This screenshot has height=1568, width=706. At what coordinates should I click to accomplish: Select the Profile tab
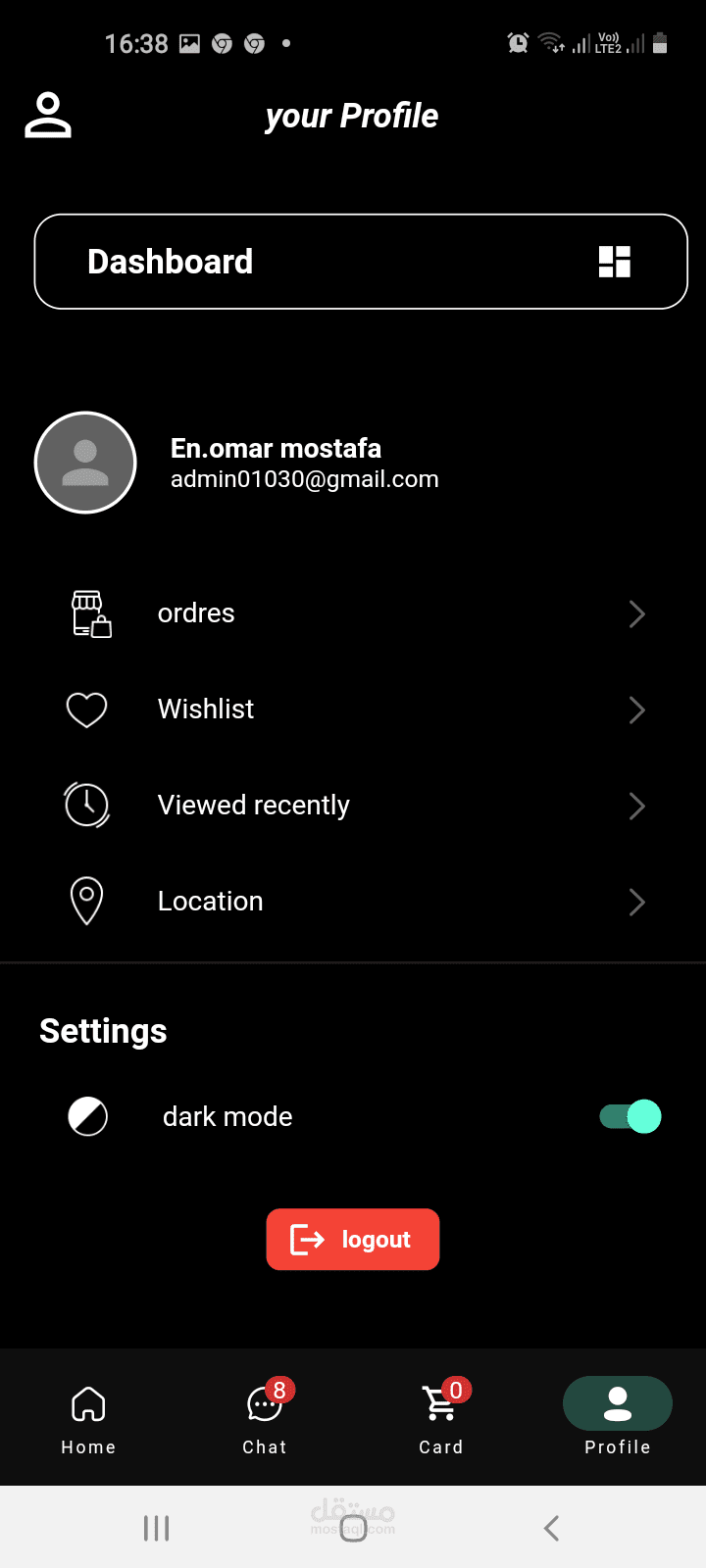tap(618, 1419)
